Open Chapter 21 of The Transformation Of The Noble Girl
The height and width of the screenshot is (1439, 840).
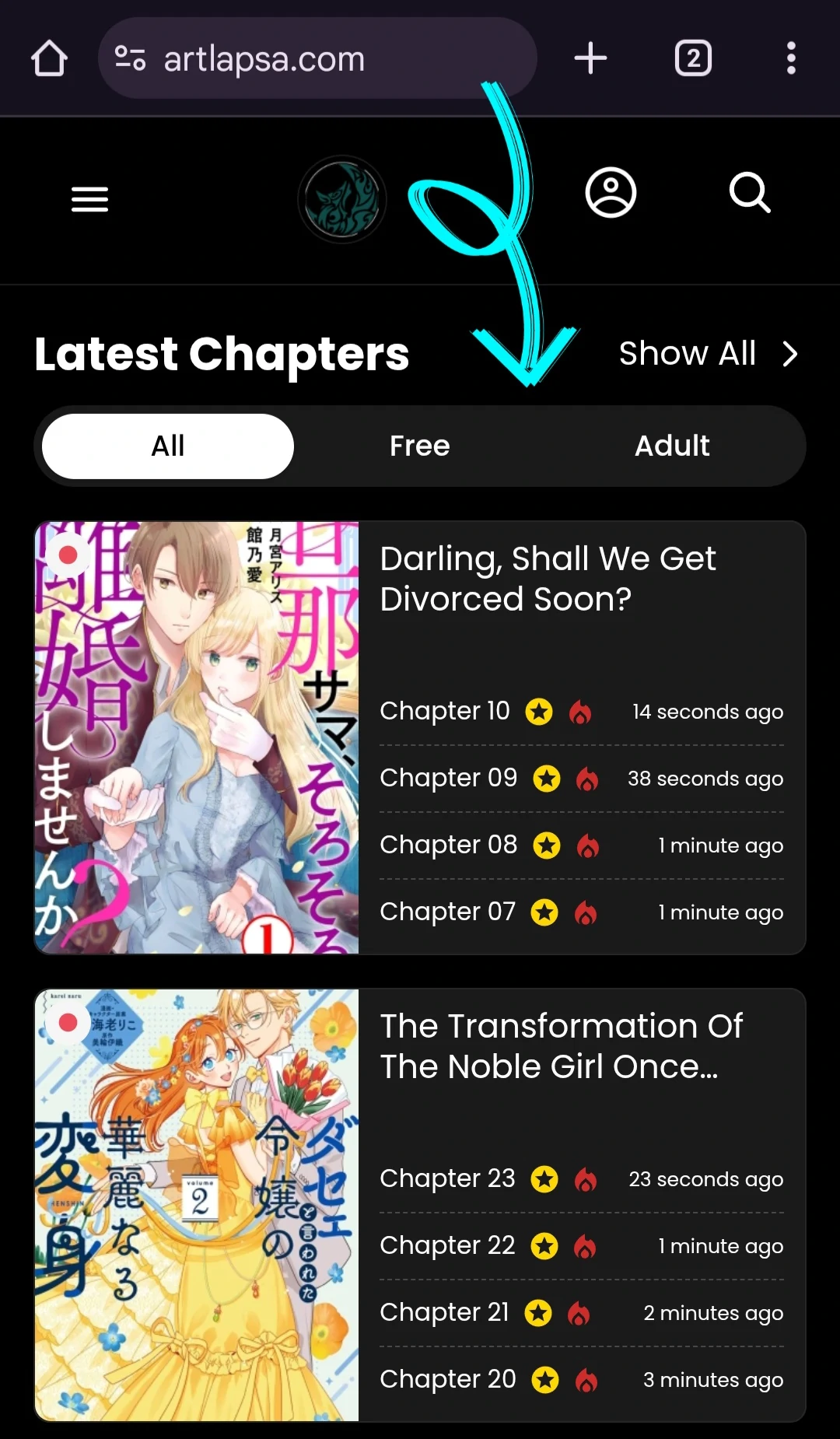(444, 1312)
